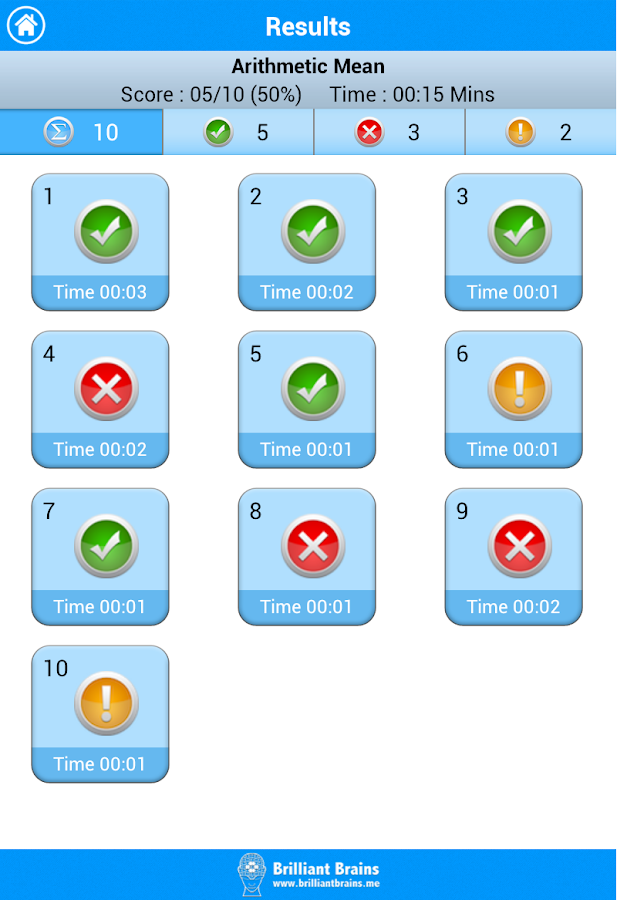The image size is (617, 900).
Task: Filter by 3 wrong answers
Action: [389, 132]
